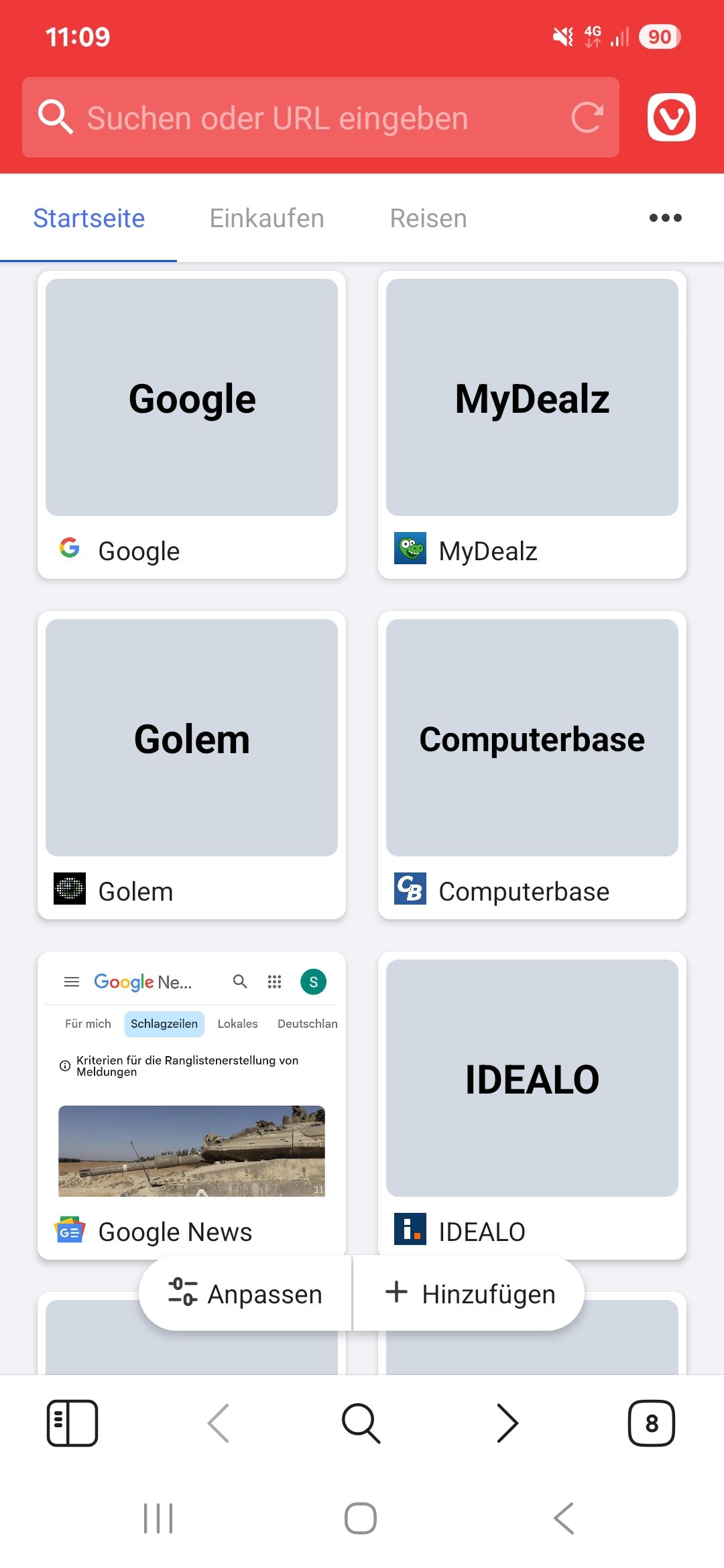
Task: Open the MyDealz speed dial
Action: 532,425
